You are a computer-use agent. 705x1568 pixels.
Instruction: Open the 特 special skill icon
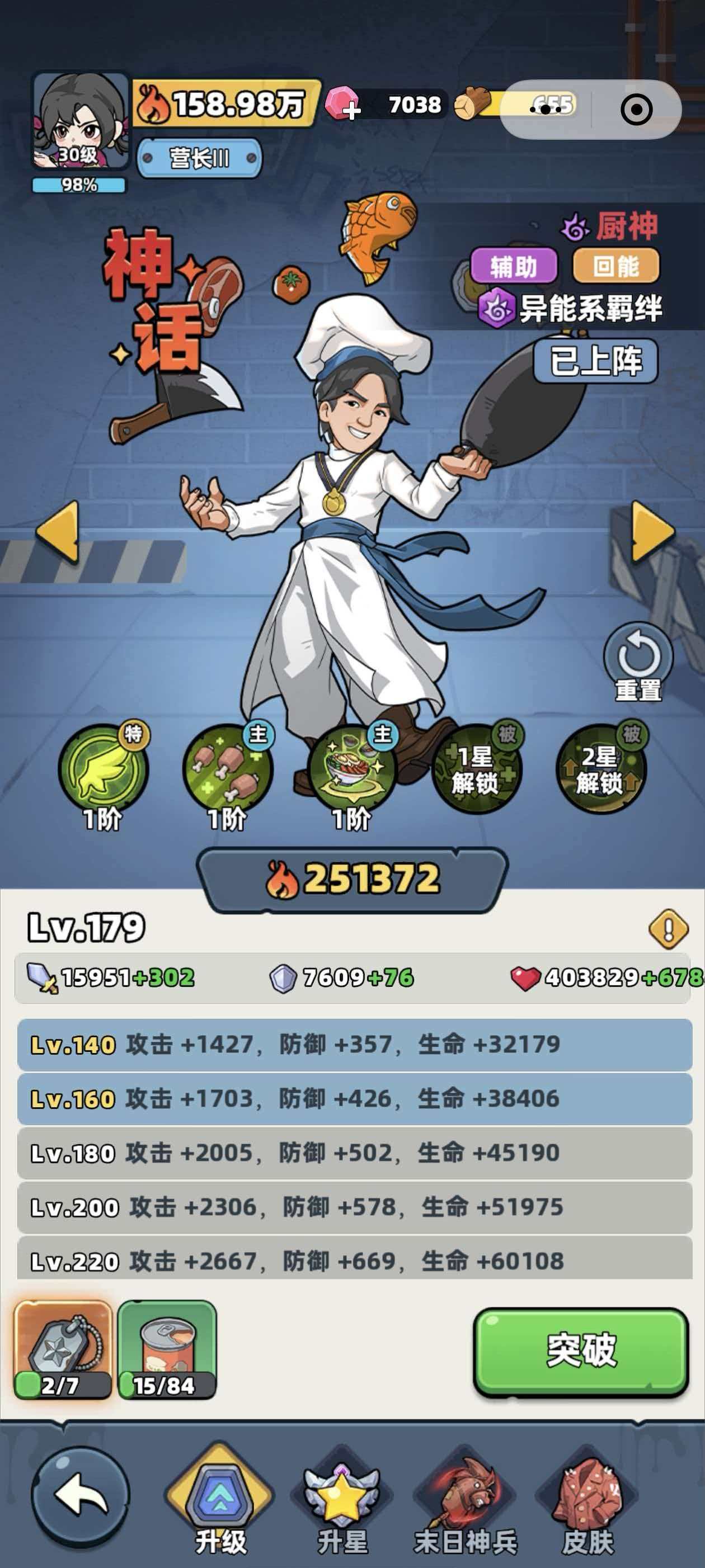tap(103, 769)
